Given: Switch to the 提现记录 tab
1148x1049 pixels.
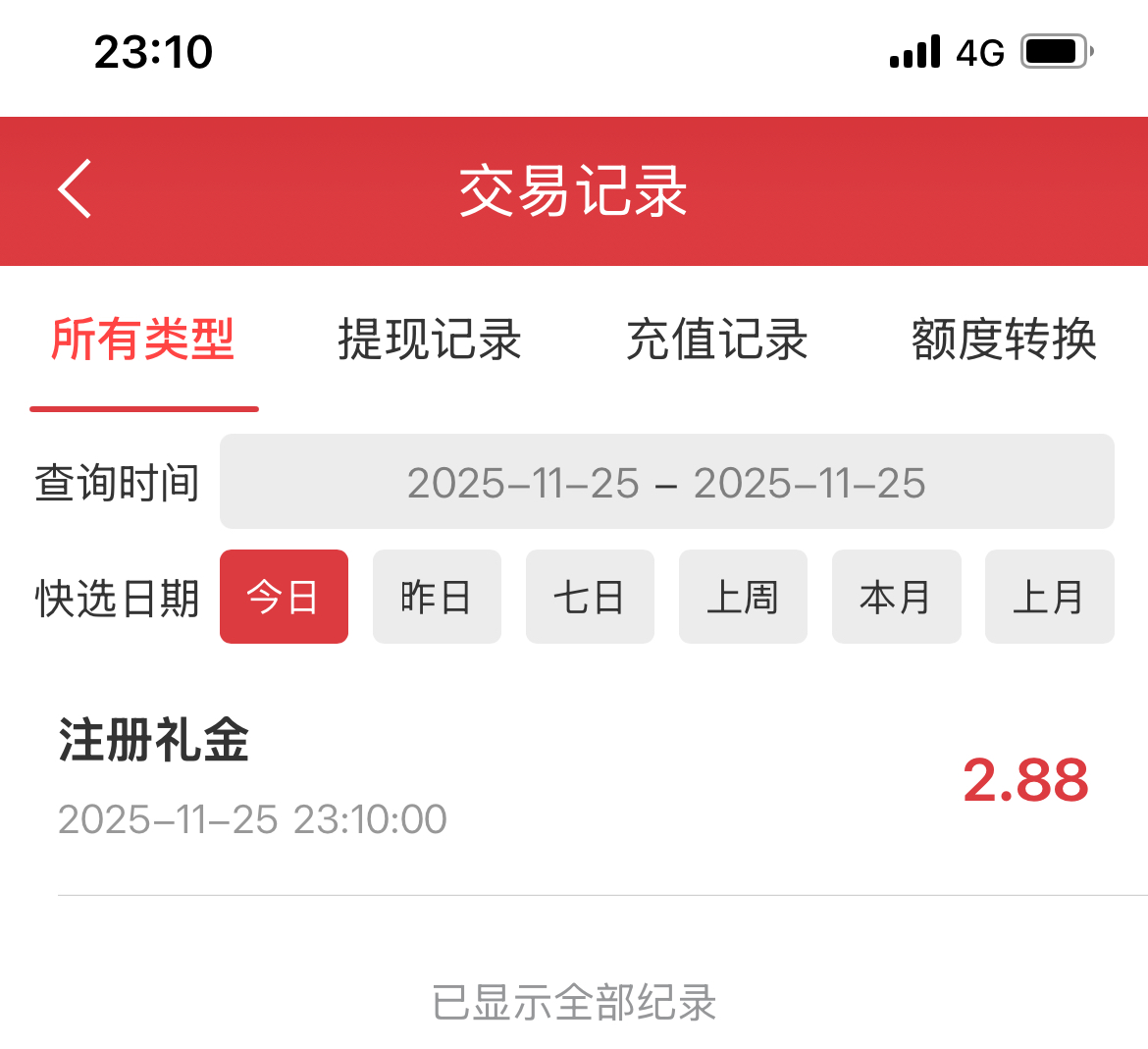Looking at the screenshot, I should click(429, 341).
